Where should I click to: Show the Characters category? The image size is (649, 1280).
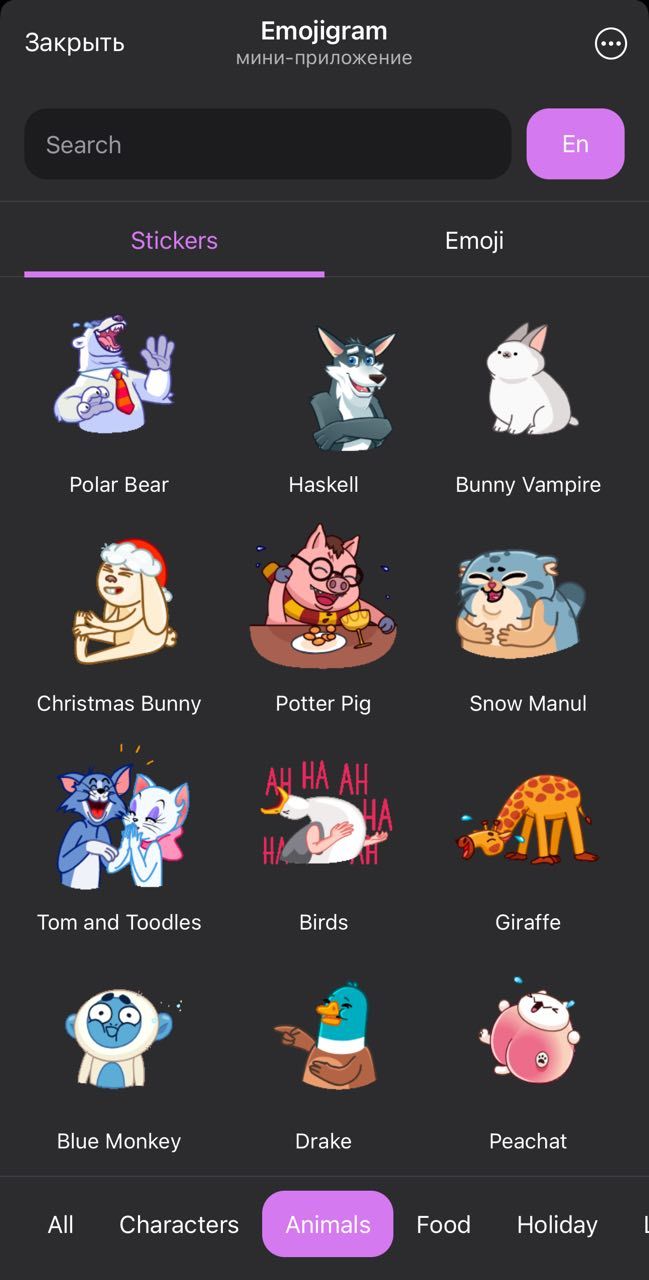click(179, 1224)
